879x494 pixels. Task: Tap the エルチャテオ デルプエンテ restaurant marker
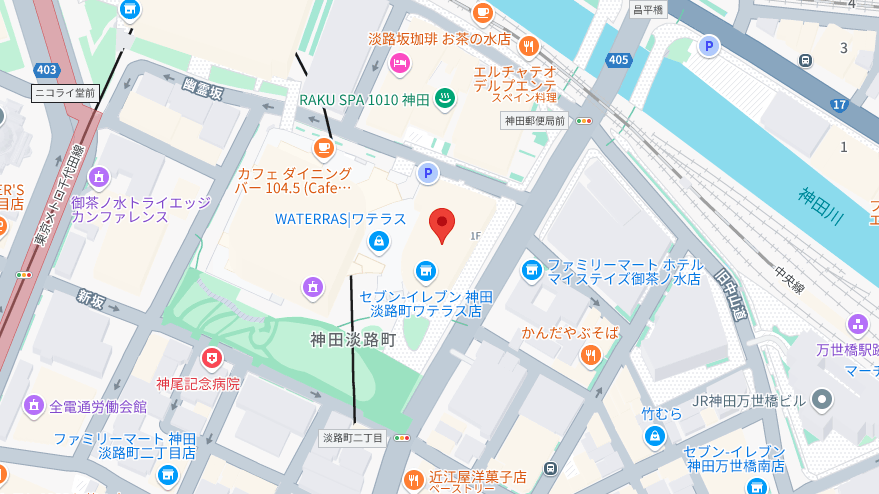pyautogui.click(x=529, y=45)
